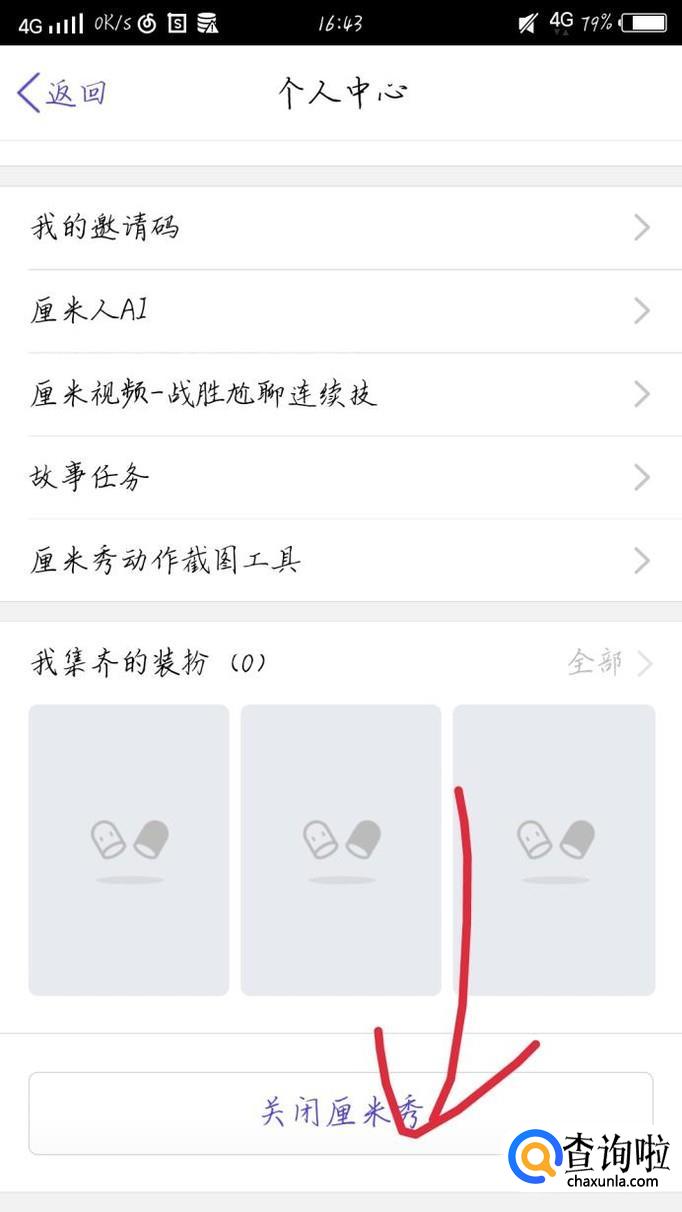Image resolution: width=682 pixels, height=1212 pixels.
Task: Open 我的邀请码 row
Action: [x=340, y=228]
